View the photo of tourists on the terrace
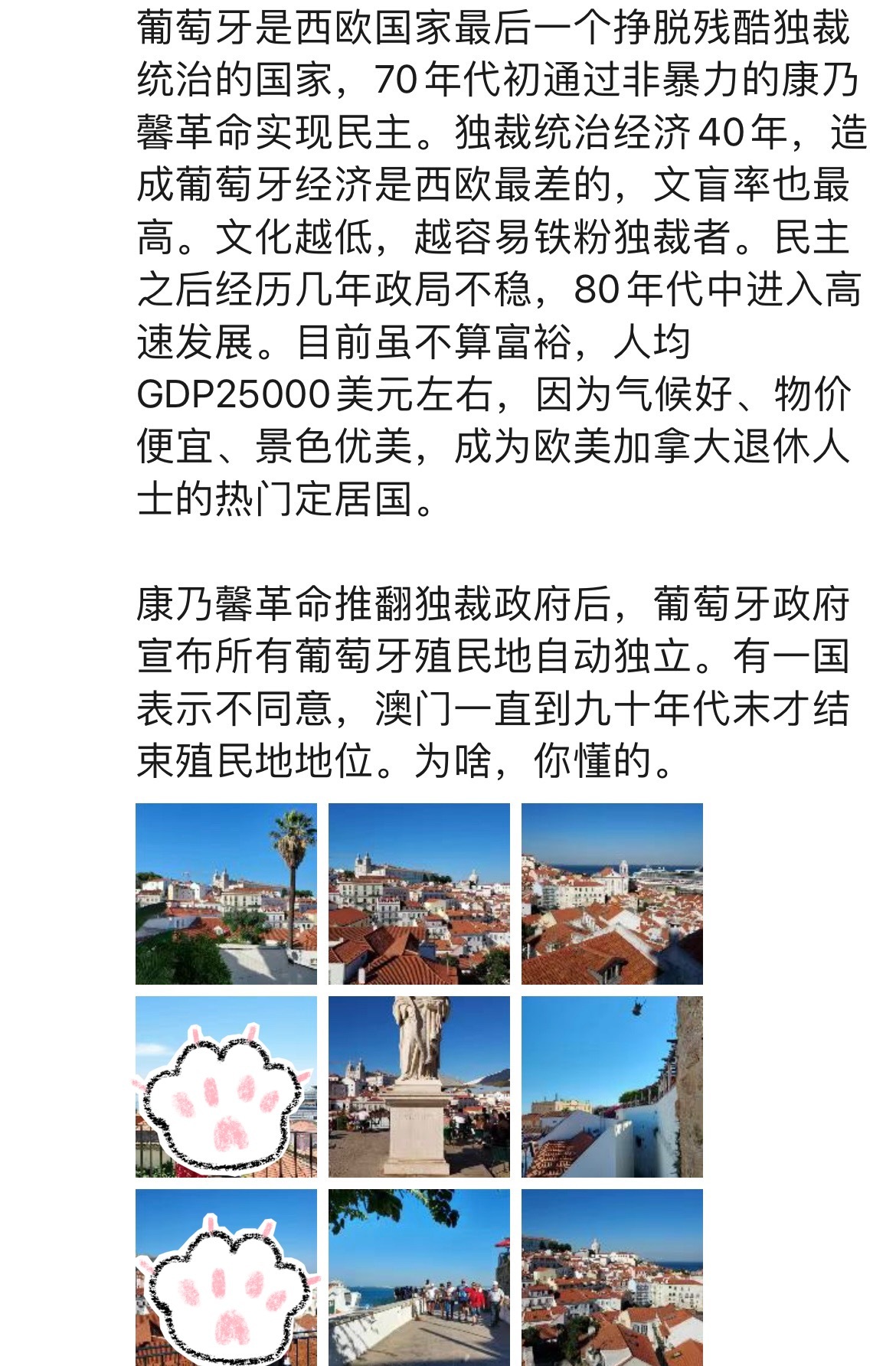Viewport: 896px width, 1366px height. [x=419, y=1276]
